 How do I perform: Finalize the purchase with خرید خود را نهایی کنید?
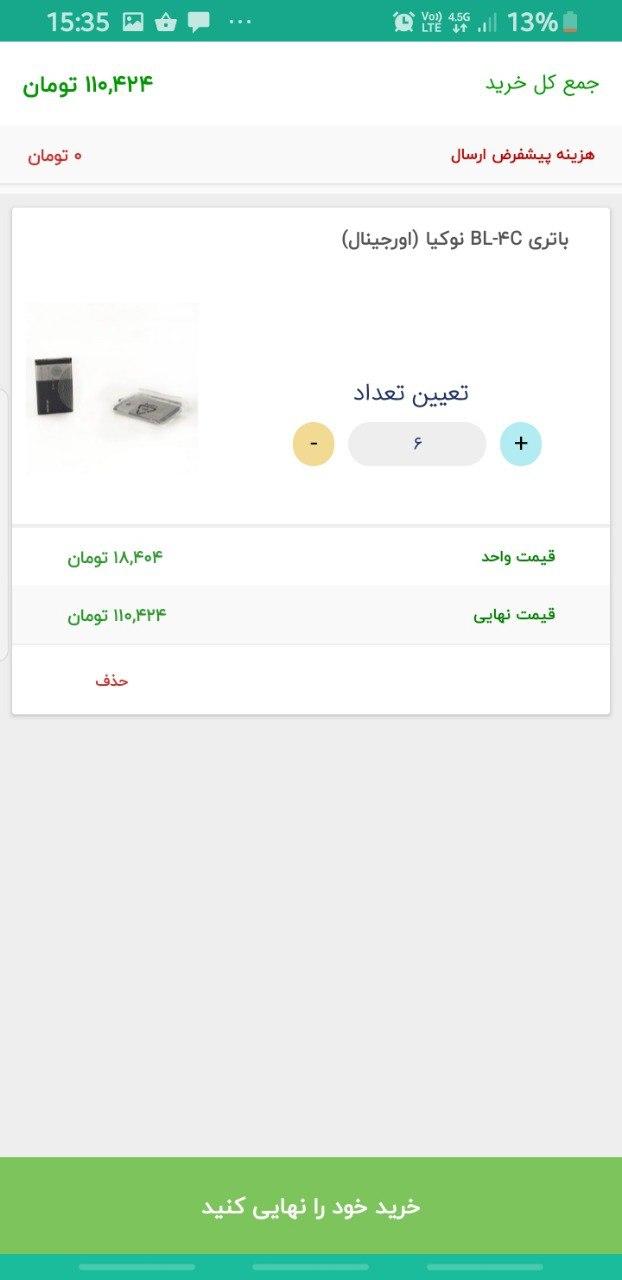point(311,1206)
